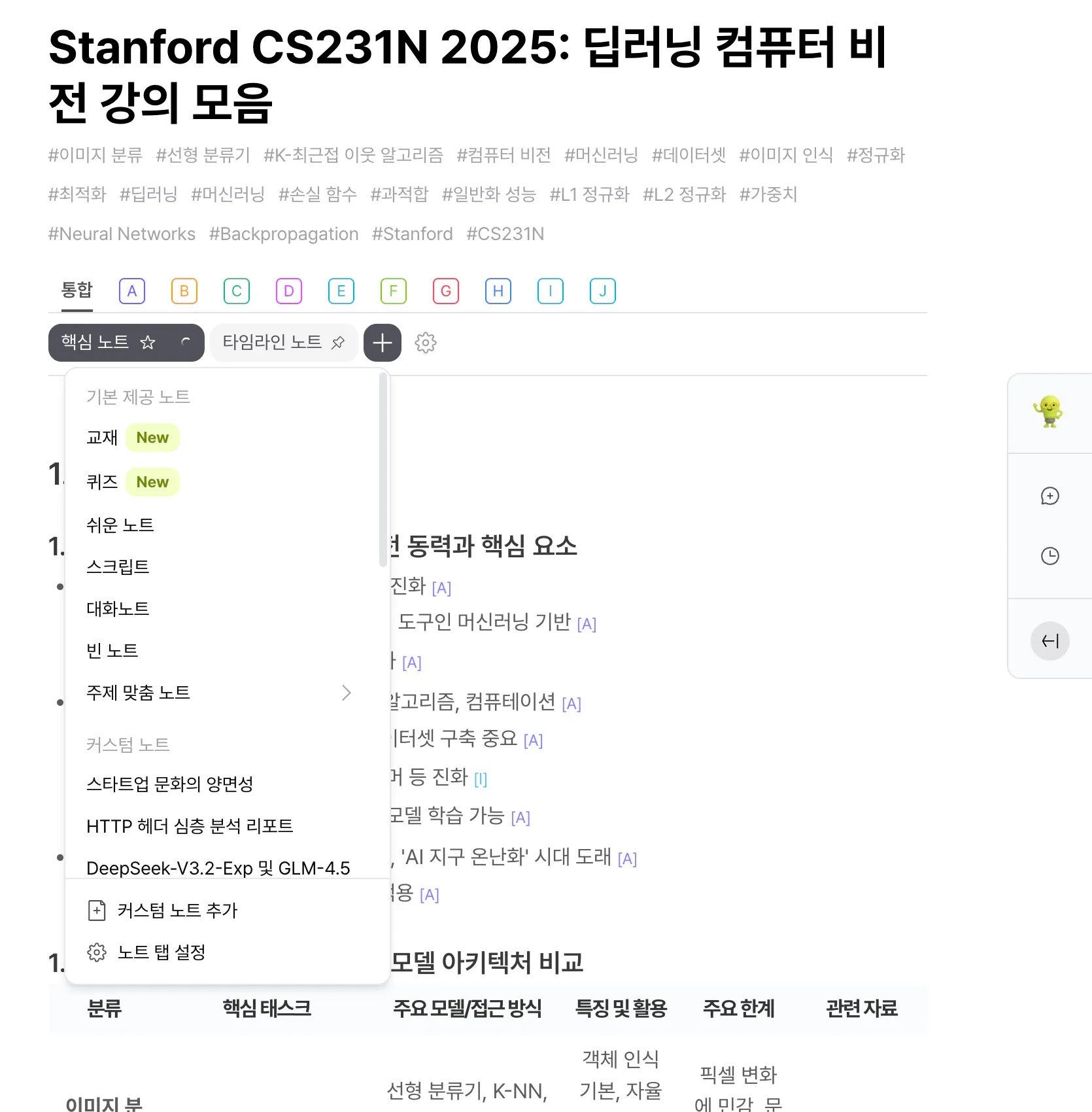The height and width of the screenshot is (1112, 1092).
Task: Pick the 빈 노트 option
Action: (112, 651)
